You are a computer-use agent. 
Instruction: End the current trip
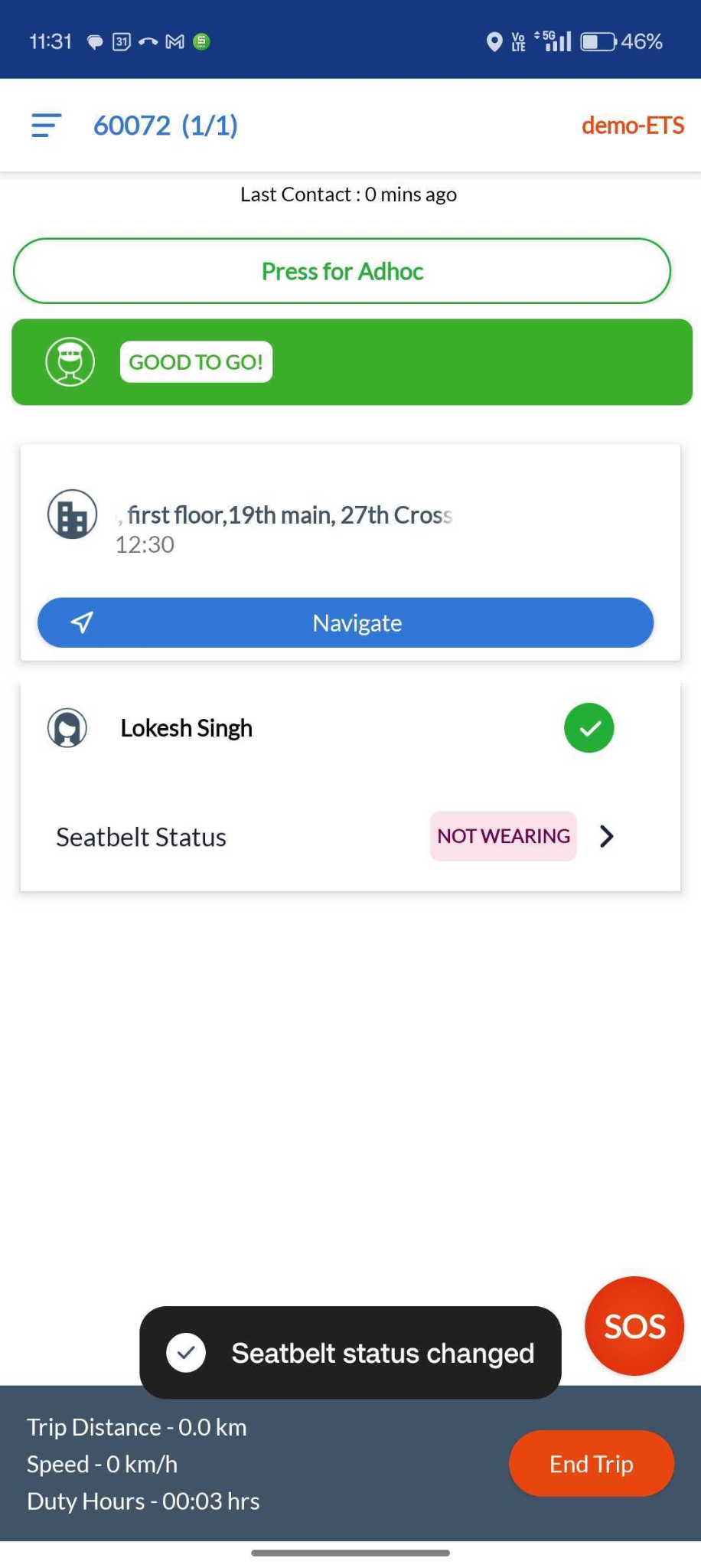coord(591,1464)
